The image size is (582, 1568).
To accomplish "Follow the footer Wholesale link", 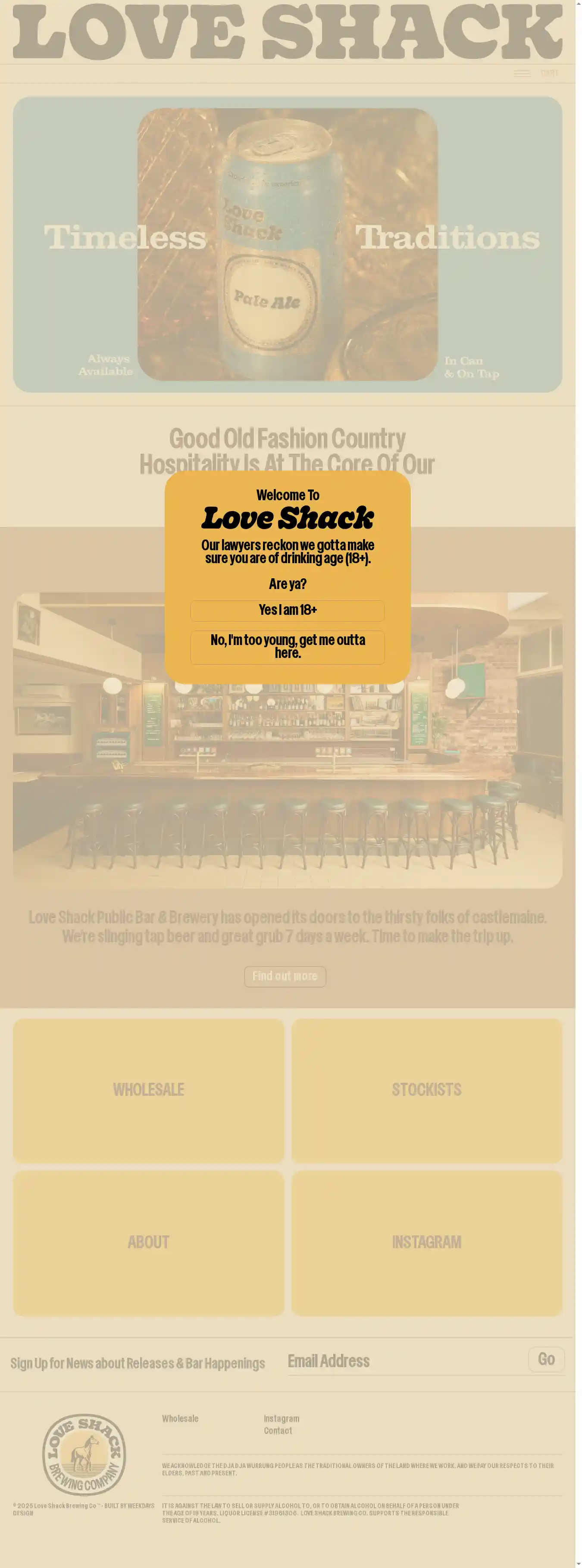I will pyautogui.click(x=180, y=1418).
